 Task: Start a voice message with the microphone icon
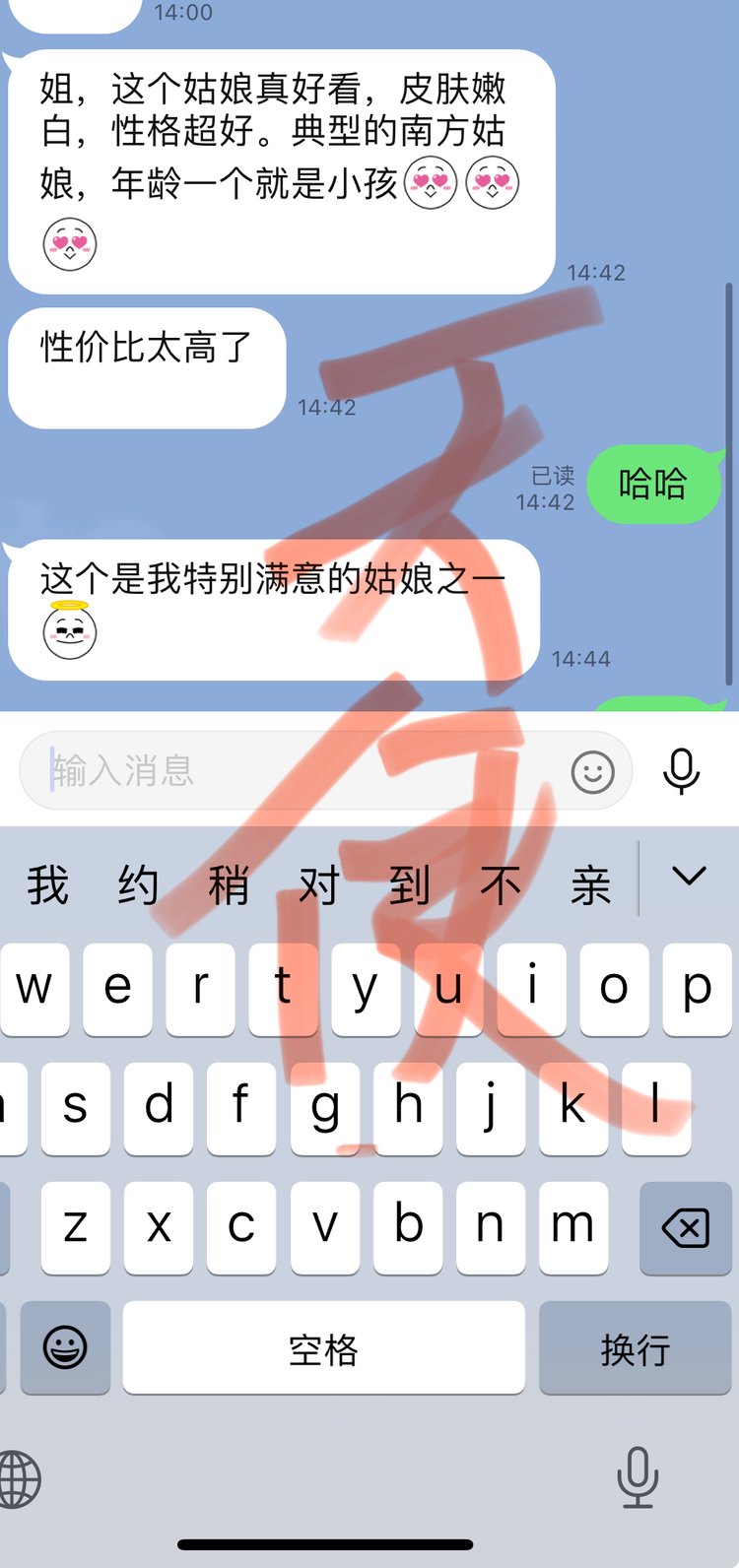(681, 770)
